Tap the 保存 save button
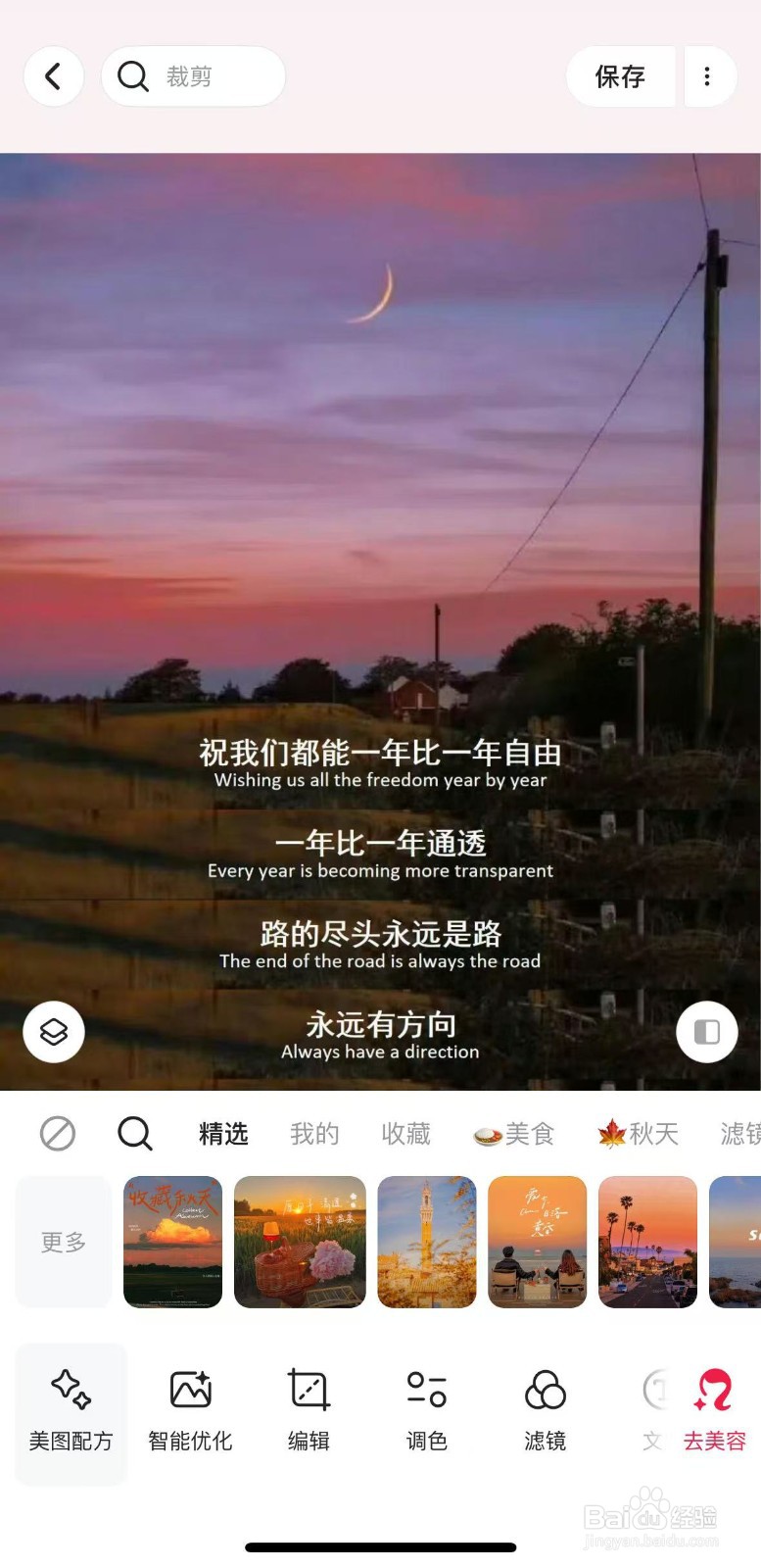The height and width of the screenshot is (1568, 761). 621,75
